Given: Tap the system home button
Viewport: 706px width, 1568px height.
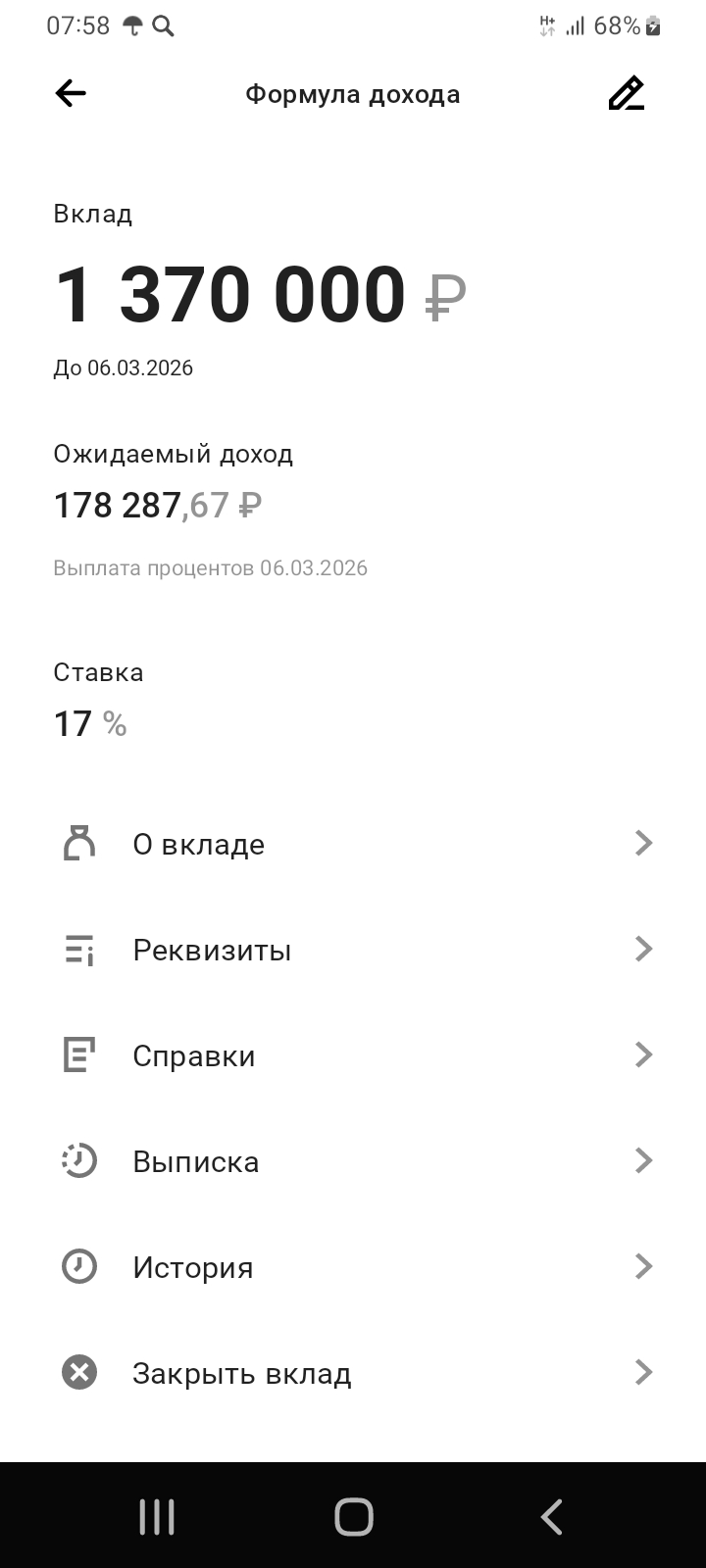Looking at the screenshot, I should [353, 1517].
